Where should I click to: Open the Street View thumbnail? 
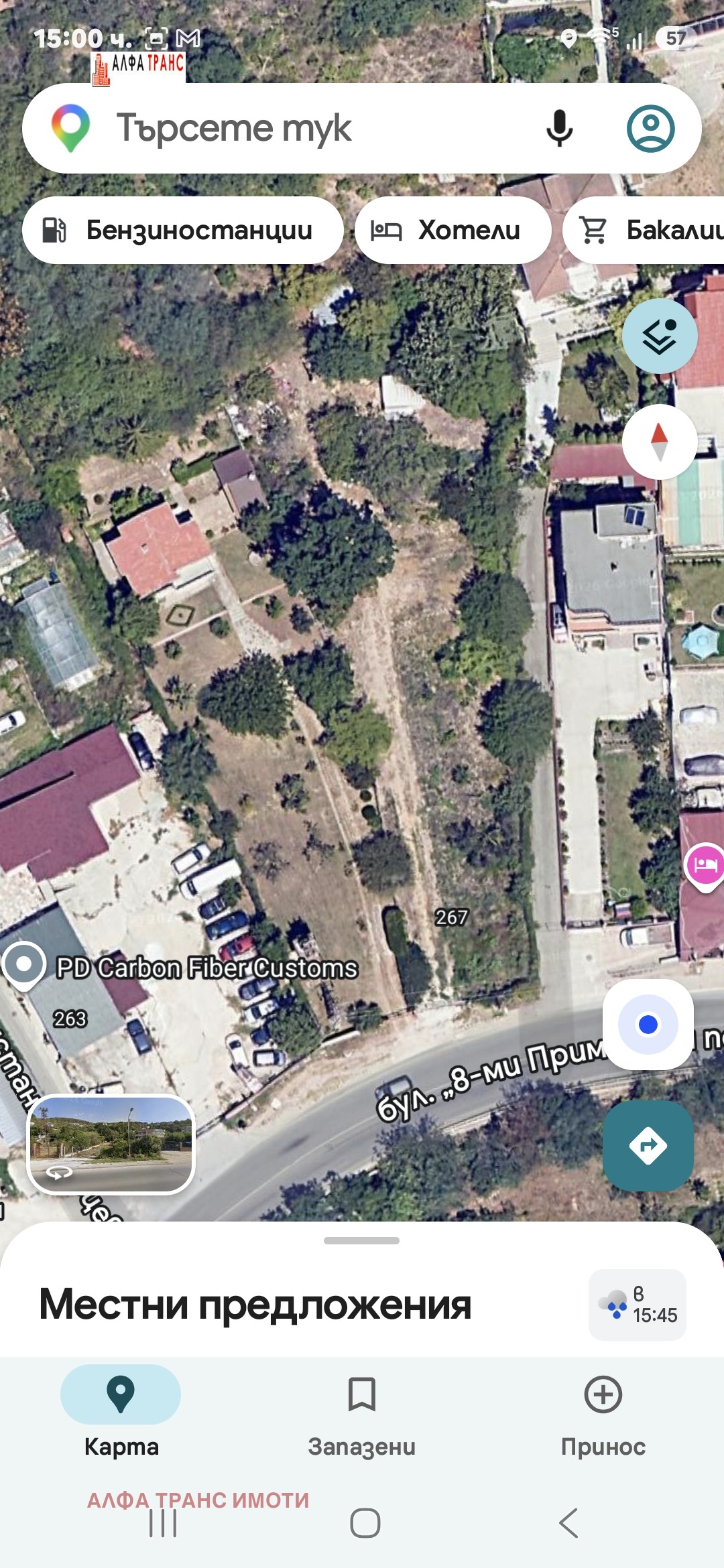point(111,1145)
